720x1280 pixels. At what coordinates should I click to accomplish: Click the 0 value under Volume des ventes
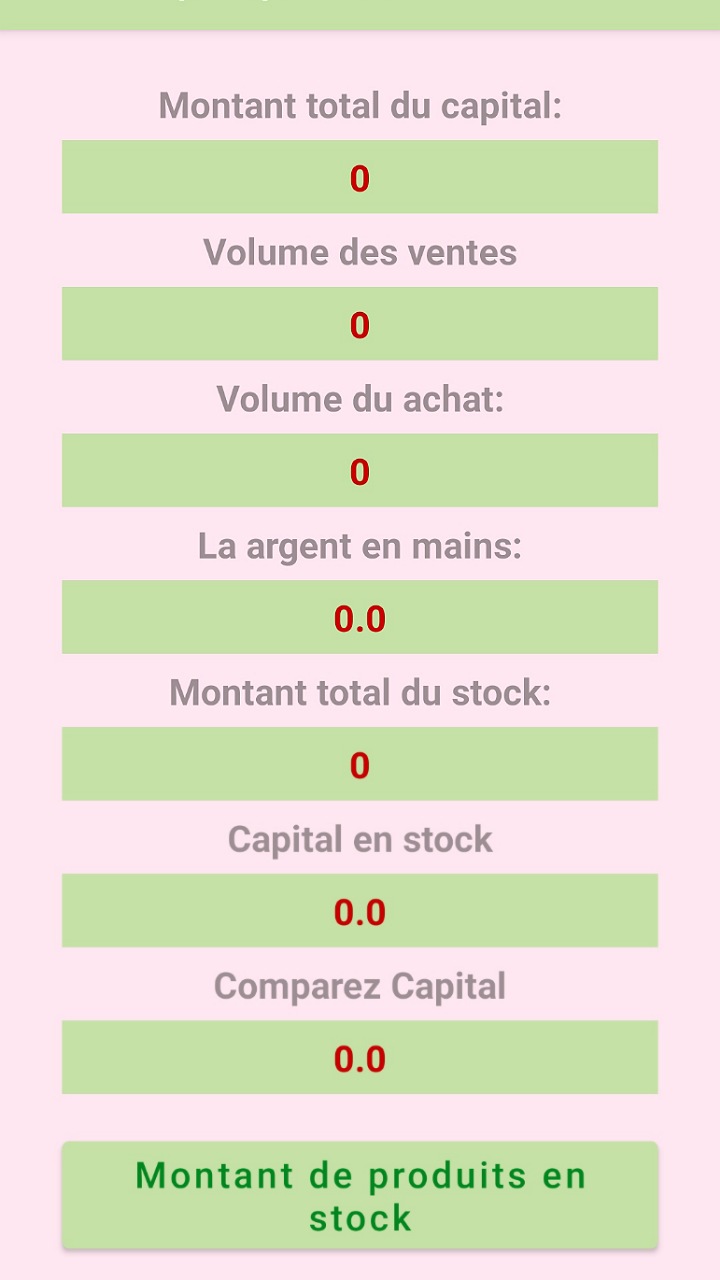[360, 323]
